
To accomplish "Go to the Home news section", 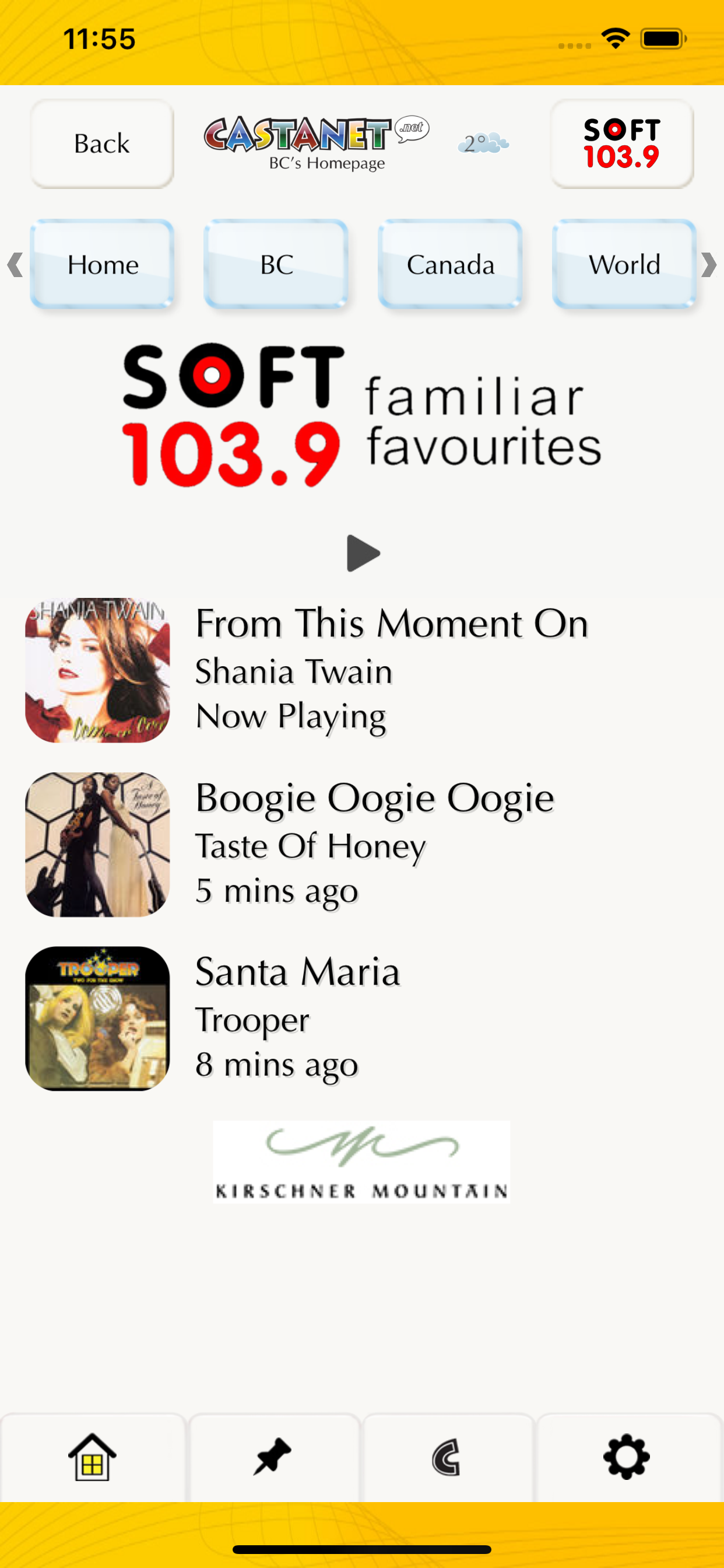I will [102, 264].
